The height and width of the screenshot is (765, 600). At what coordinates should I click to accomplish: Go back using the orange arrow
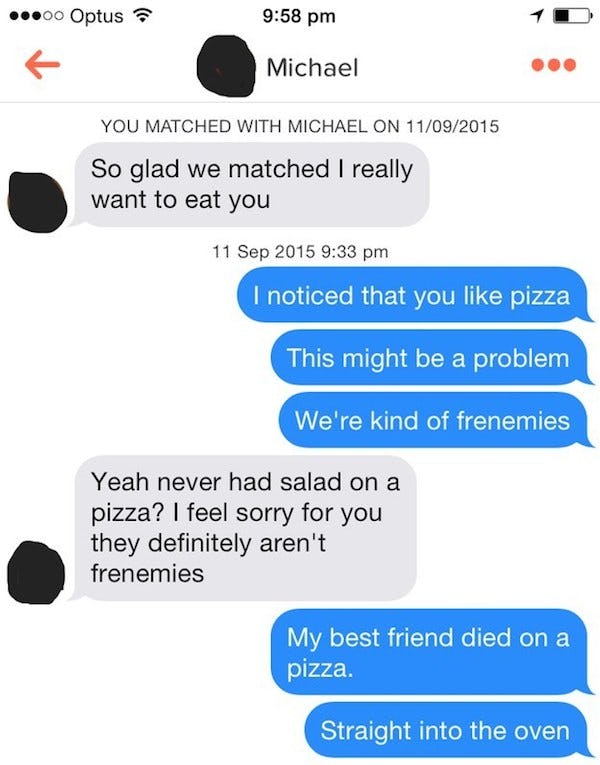tap(38, 67)
